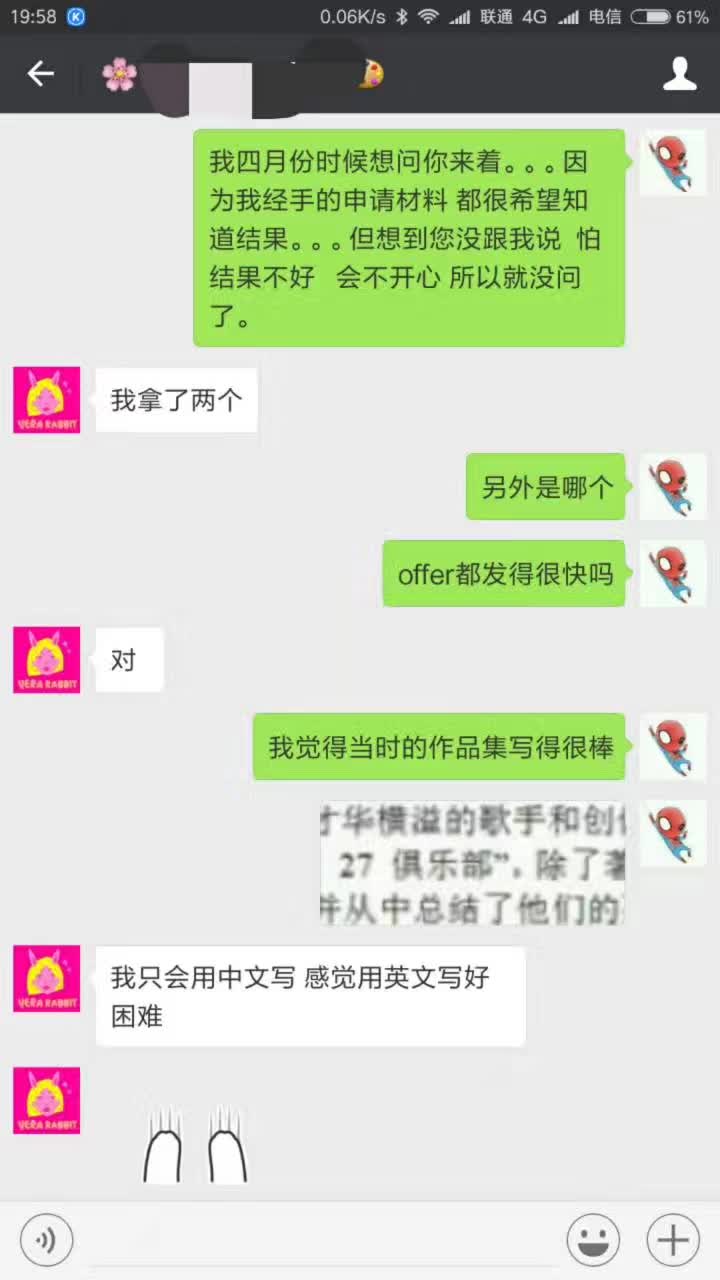Tap the paws sticker message
The height and width of the screenshot is (1280, 720).
click(x=196, y=1143)
